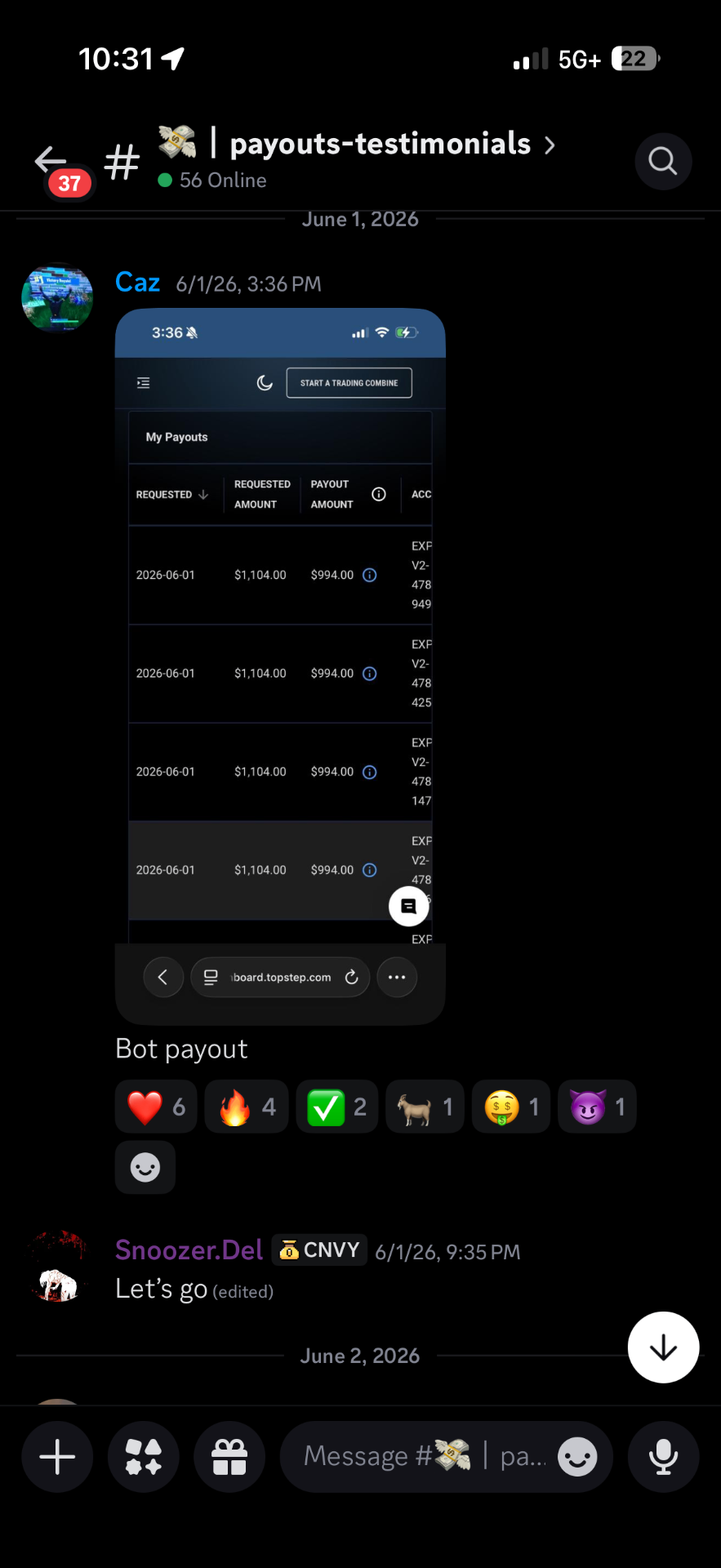Open search in this channel
The width and height of the screenshot is (721, 1568).
coord(663,161)
